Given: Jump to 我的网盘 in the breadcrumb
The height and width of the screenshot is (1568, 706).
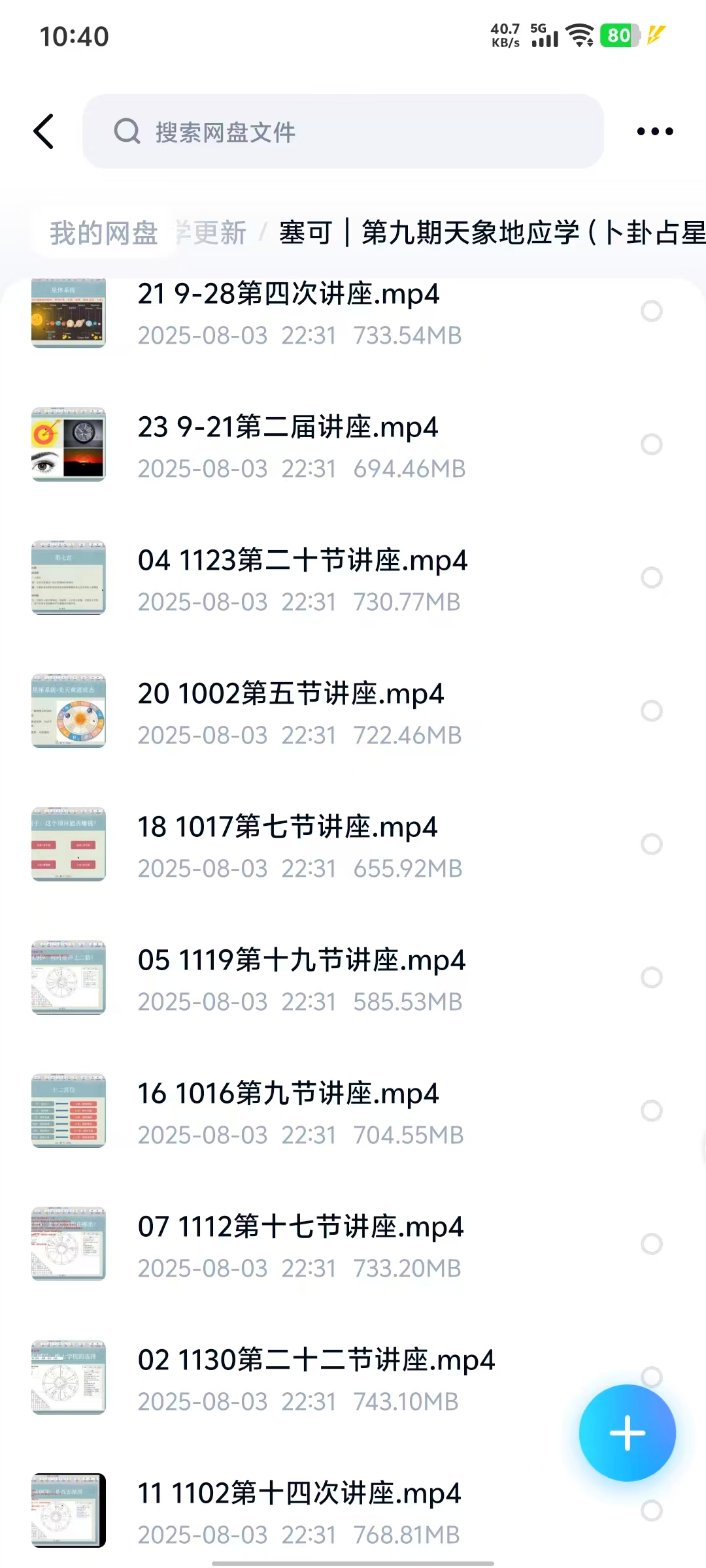Looking at the screenshot, I should point(104,233).
